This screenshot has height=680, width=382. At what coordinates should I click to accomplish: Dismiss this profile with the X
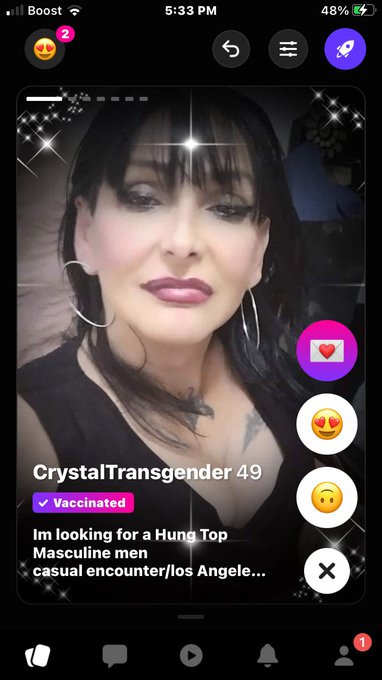[327, 571]
